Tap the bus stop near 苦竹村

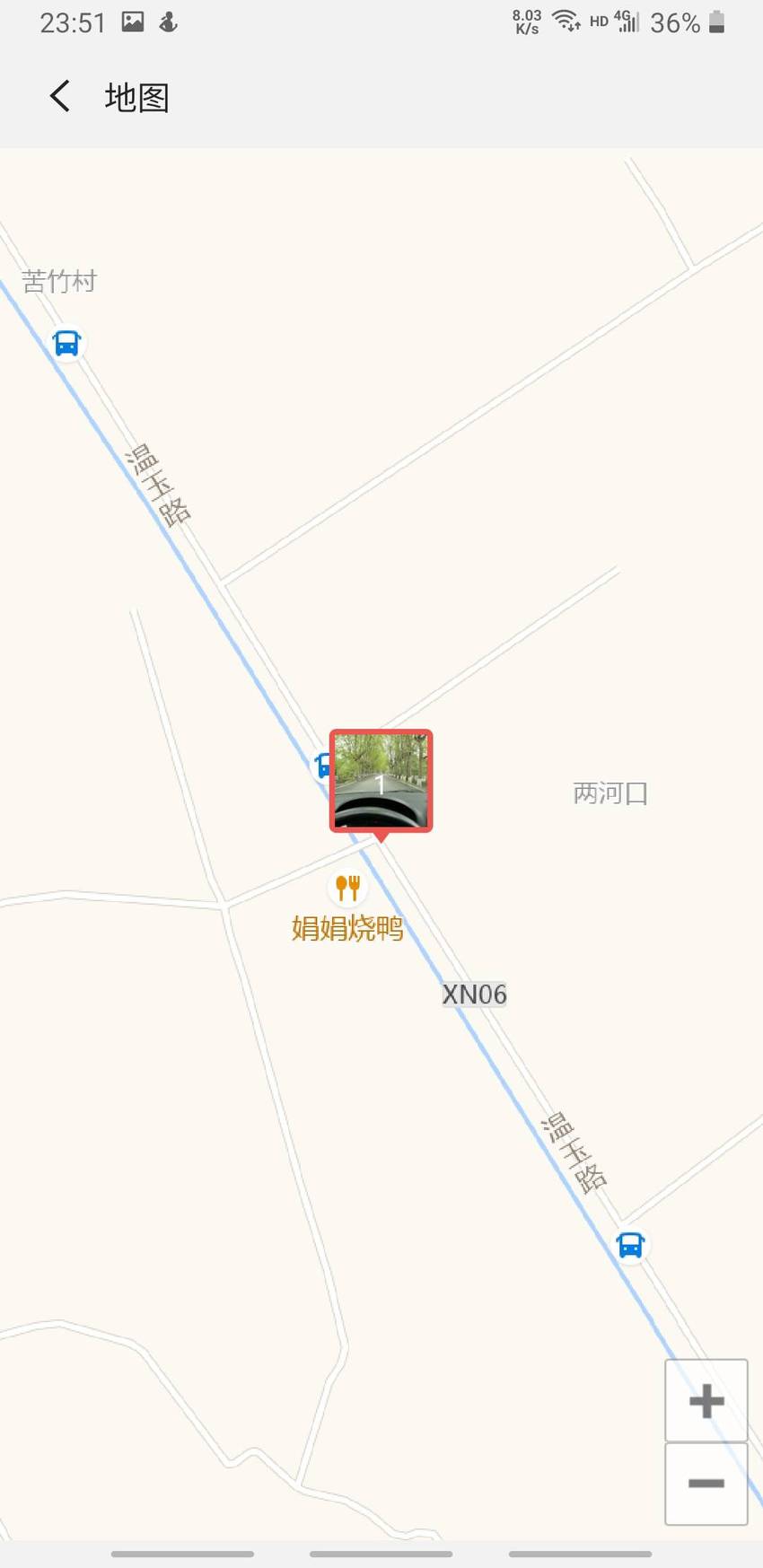(x=66, y=344)
